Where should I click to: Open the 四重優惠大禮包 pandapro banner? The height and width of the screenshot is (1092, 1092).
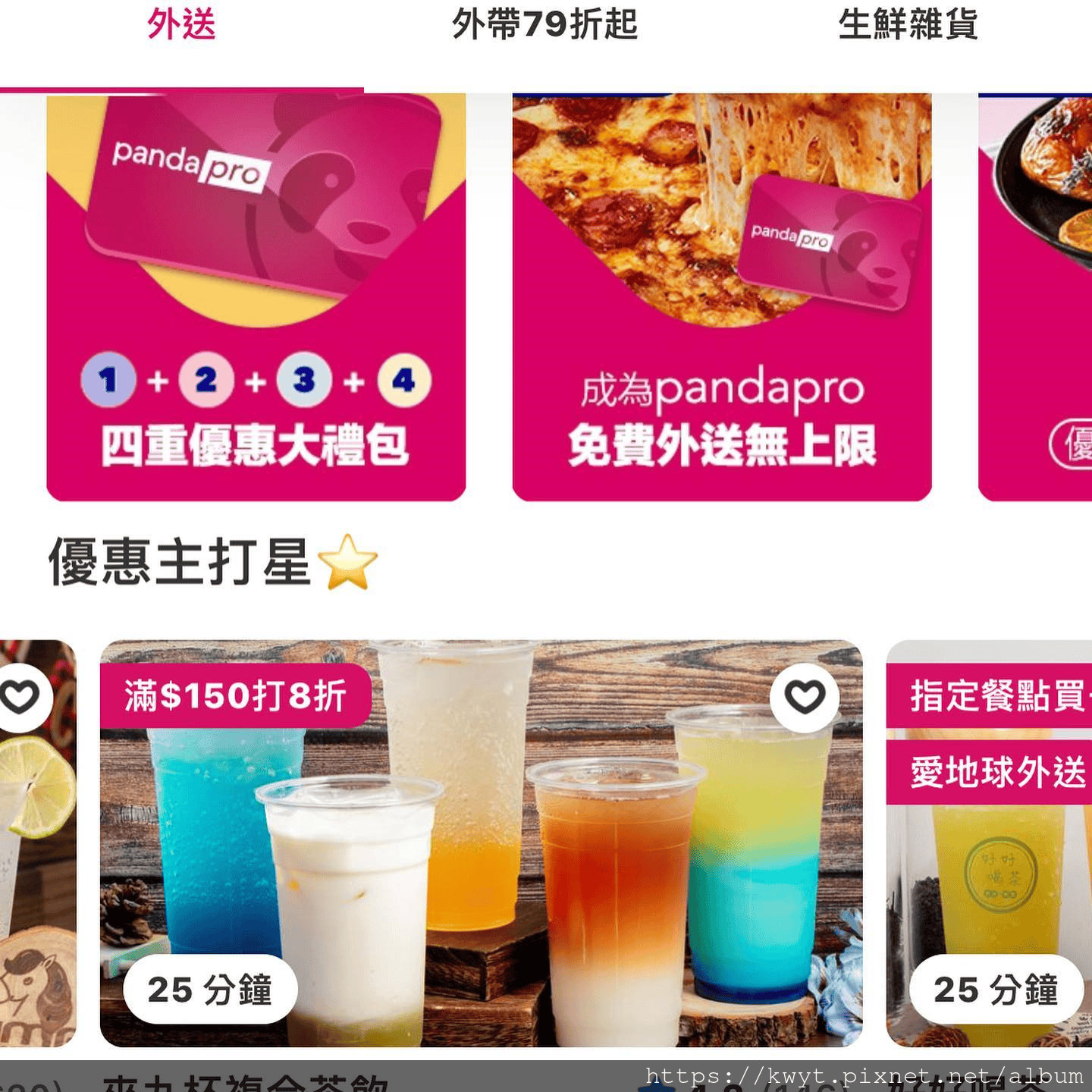256,296
